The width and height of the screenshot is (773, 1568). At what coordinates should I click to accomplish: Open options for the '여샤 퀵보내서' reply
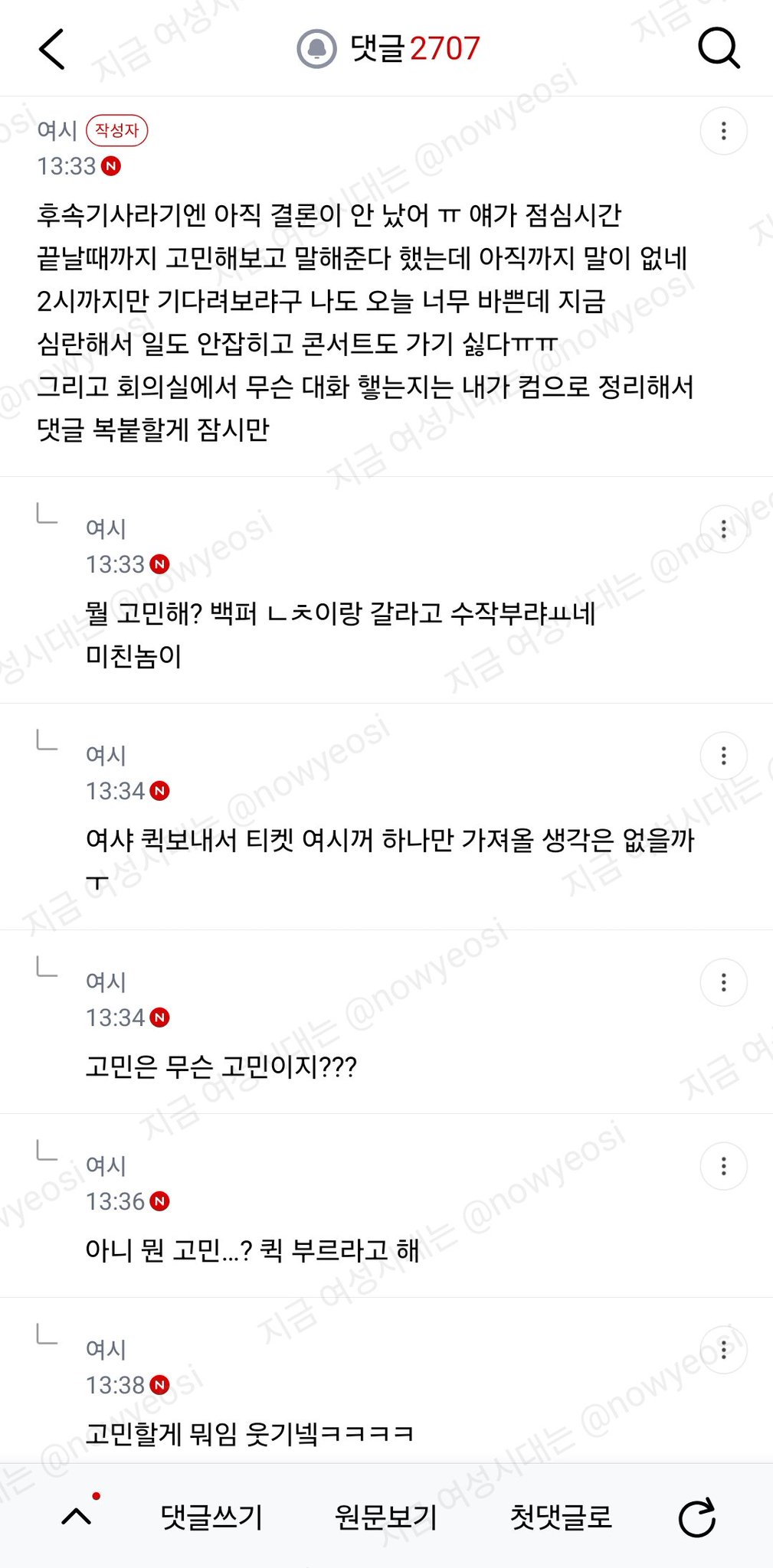[x=723, y=756]
